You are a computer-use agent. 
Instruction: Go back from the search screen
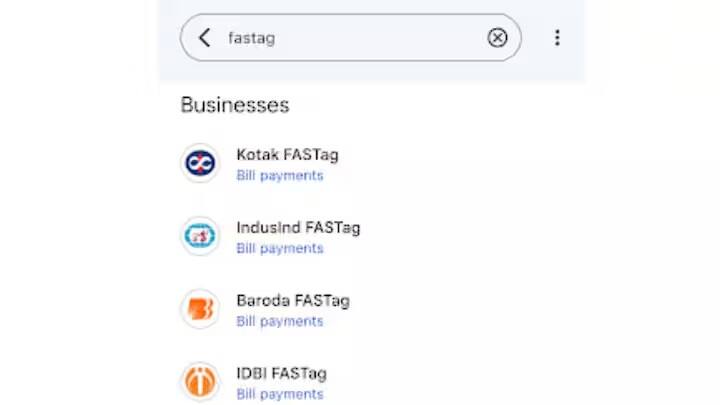[x=204, y=38]
